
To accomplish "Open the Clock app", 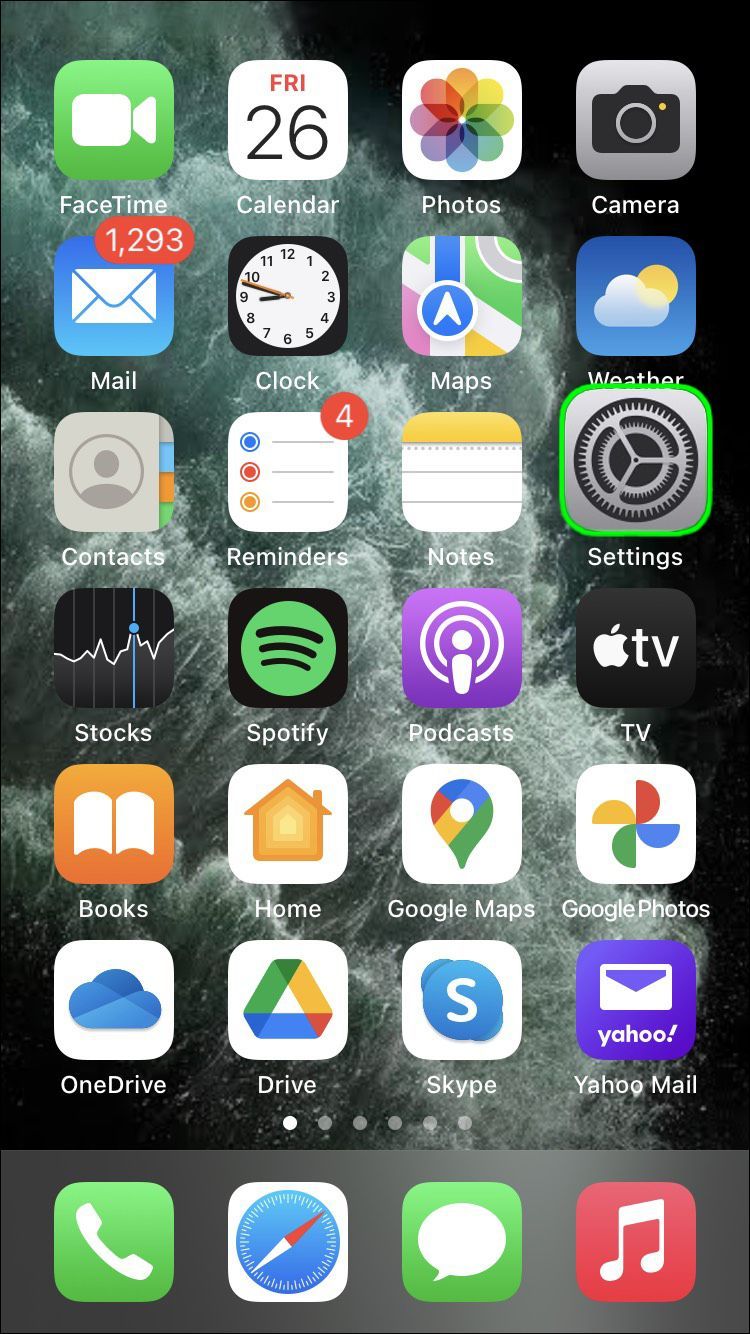I will point(288,296).
